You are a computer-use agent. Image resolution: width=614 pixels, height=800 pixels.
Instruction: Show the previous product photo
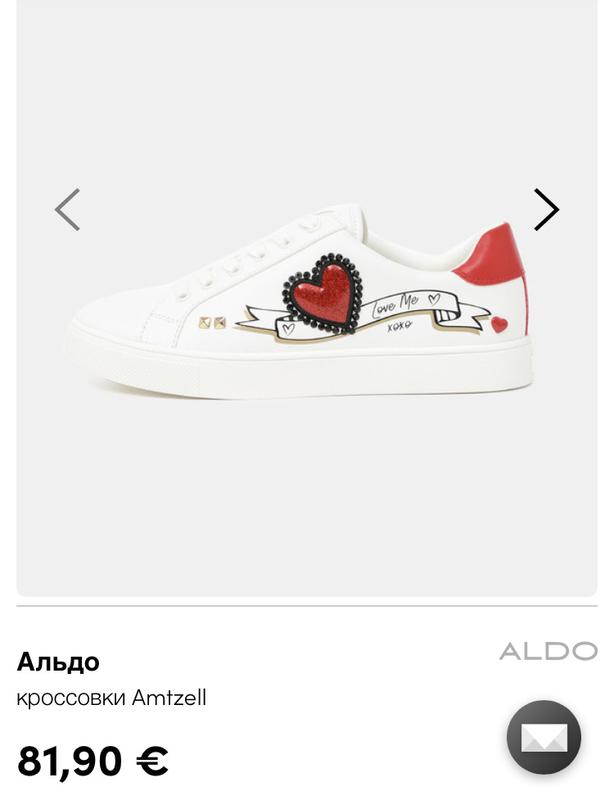point(67,210)
